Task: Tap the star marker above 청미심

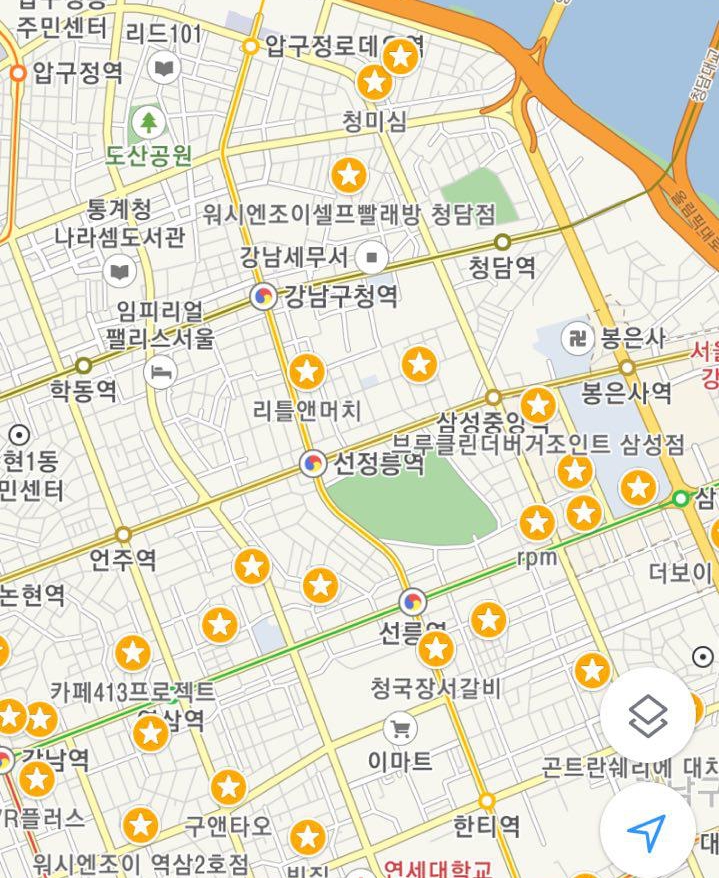Action: pyautogui.click(x=374, y=83)
